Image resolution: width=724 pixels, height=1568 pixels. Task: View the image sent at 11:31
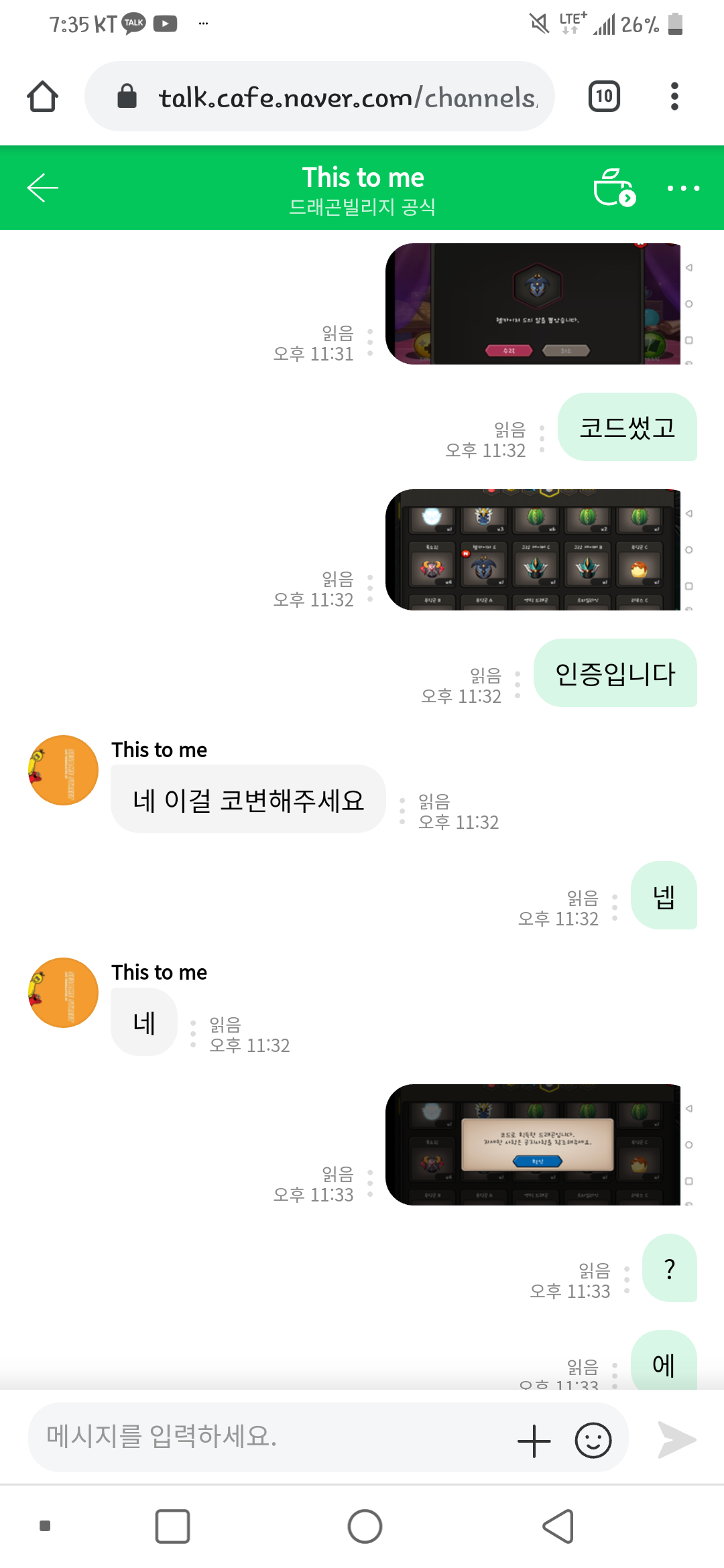(533, 304)
